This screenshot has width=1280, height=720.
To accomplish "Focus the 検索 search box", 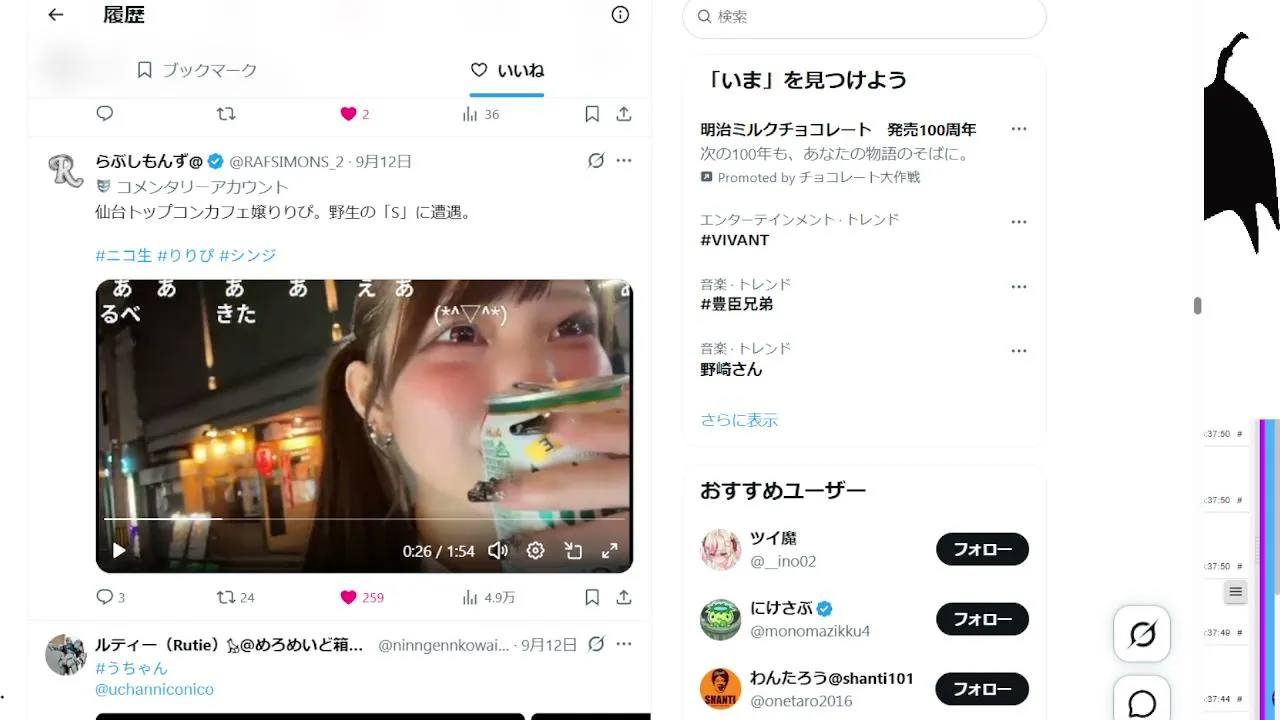I will [x=864, y=17].
